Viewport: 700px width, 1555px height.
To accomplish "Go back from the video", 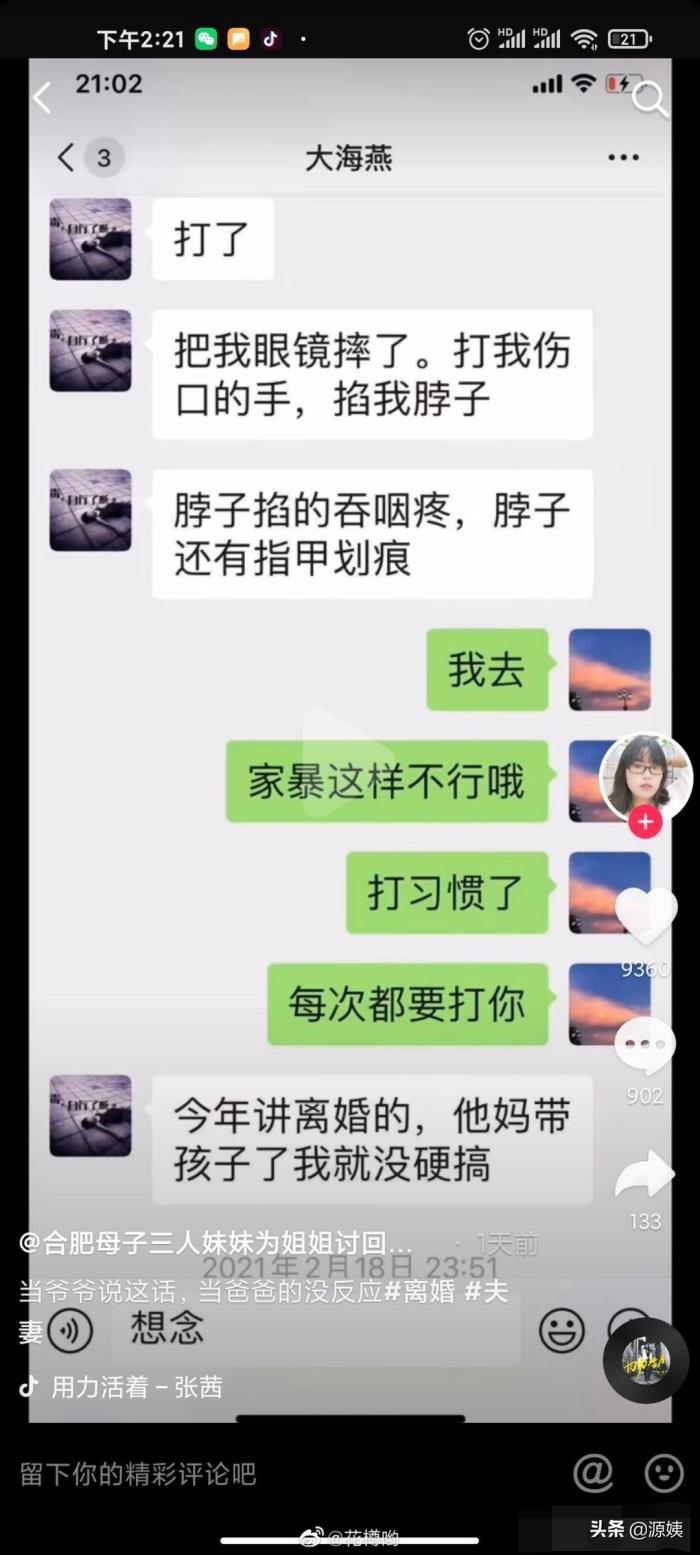I will tap(41, 98).
